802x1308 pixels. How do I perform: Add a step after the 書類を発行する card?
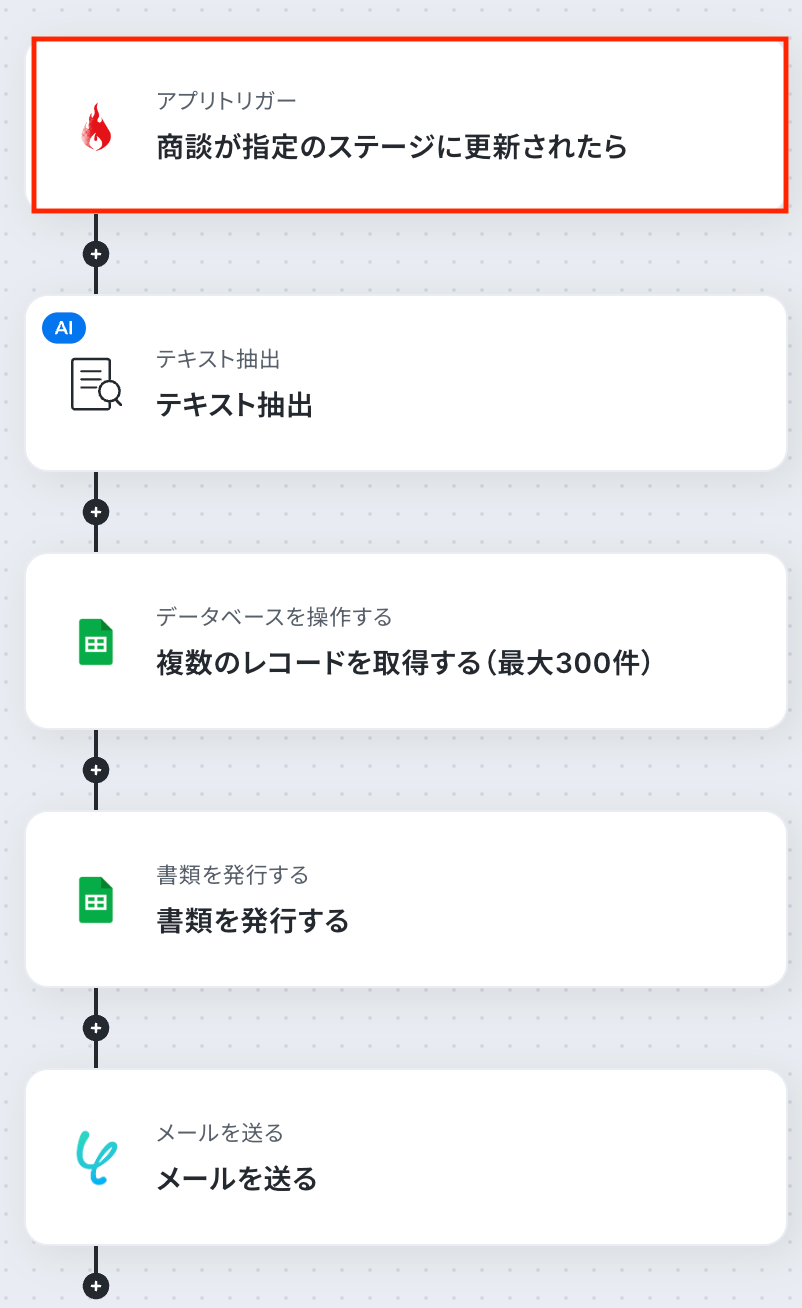[x=96, y=1028]
